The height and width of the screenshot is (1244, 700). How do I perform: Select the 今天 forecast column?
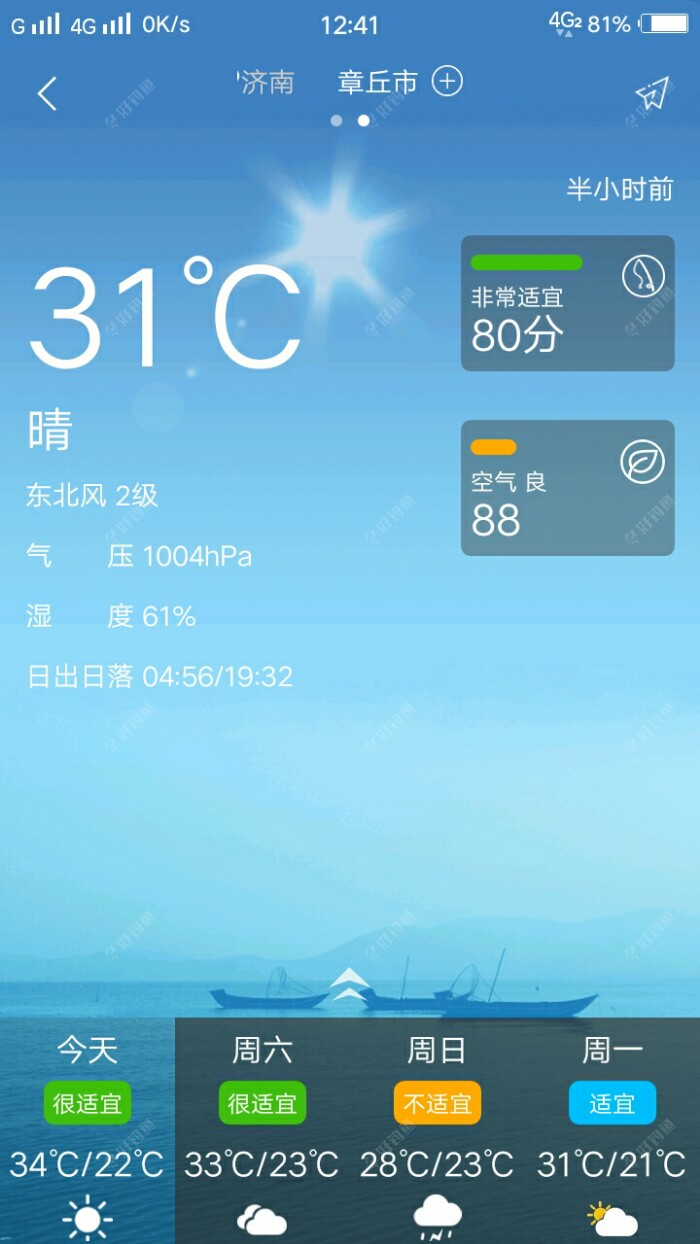tap(87, 1130)
